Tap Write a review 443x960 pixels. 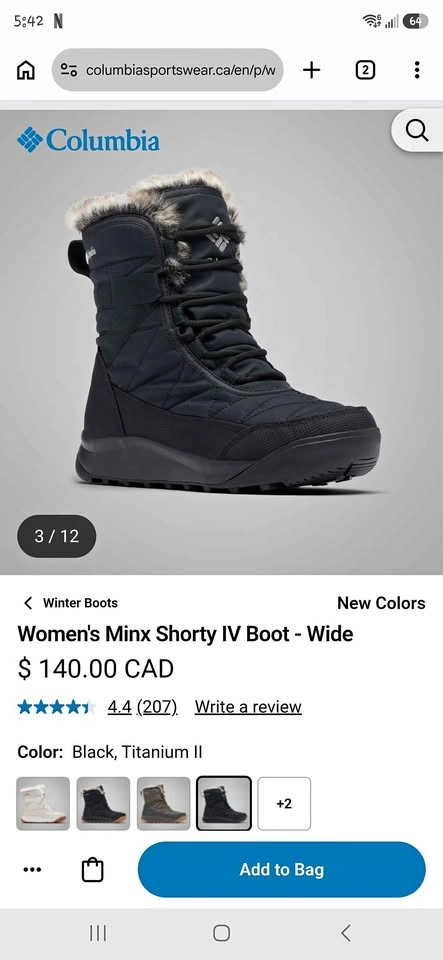click(x=248, y=707)
